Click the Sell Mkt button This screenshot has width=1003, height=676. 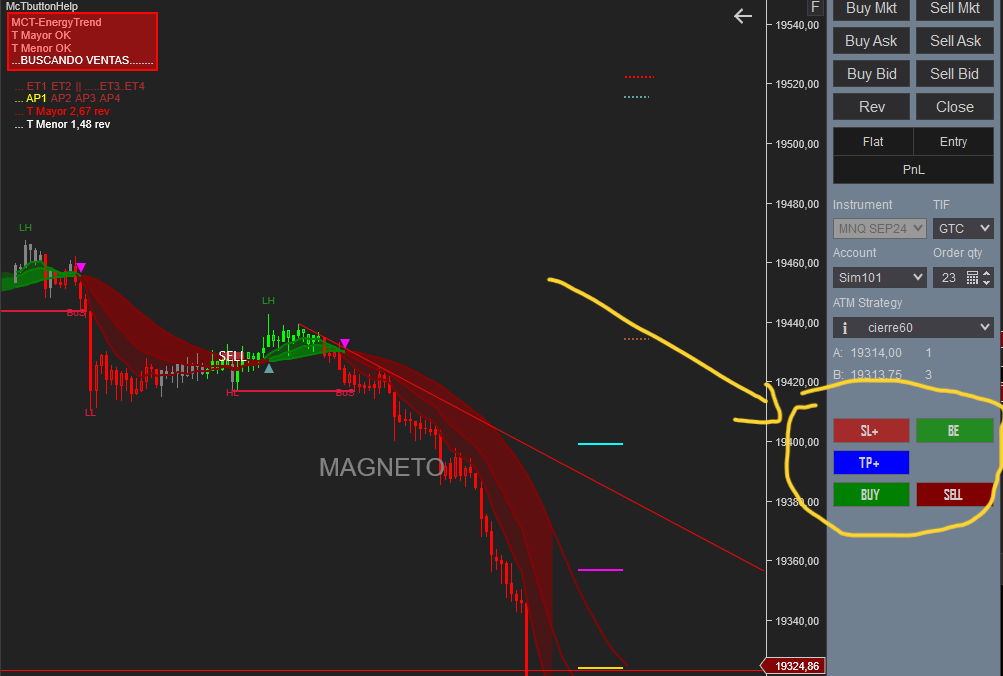(x=954, y=9)
